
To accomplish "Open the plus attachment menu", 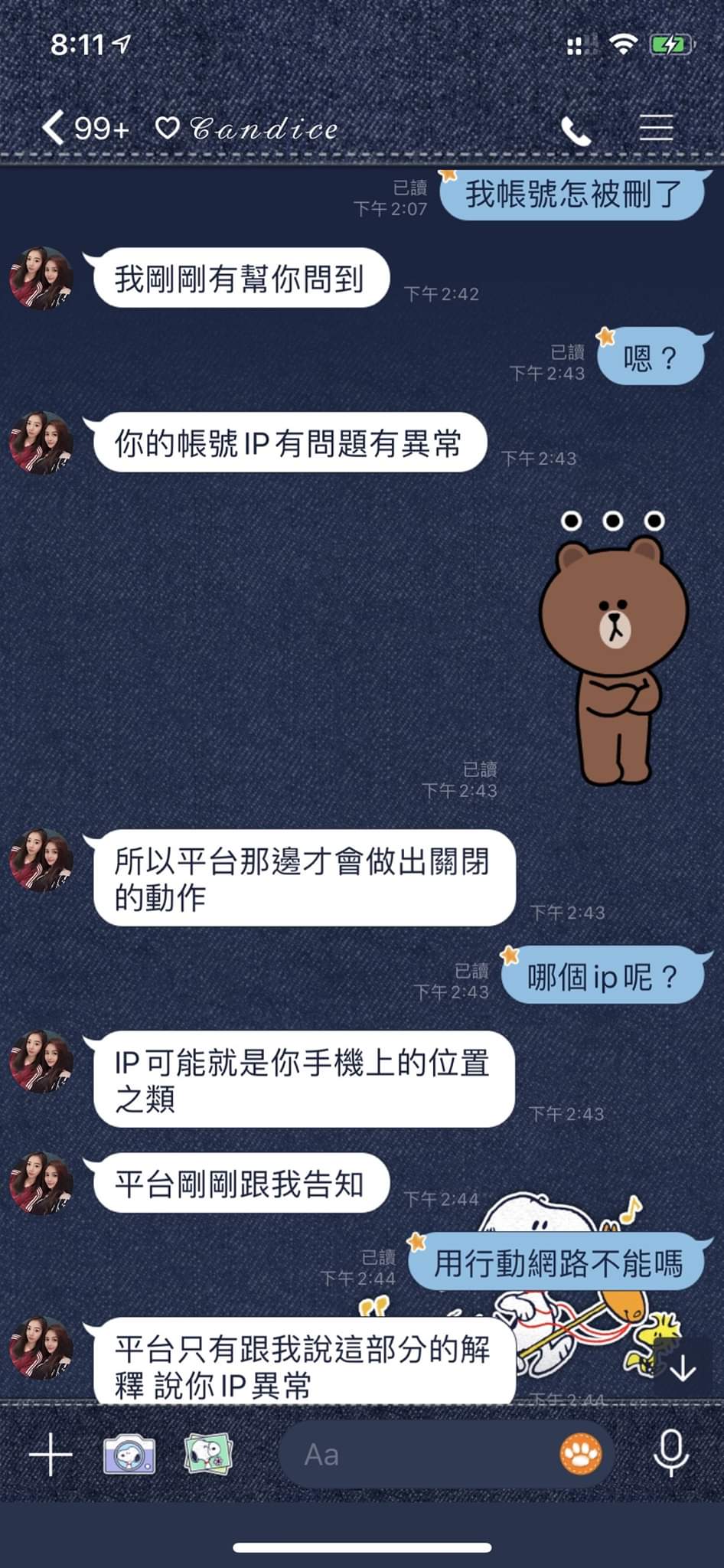I will click(51, 1455).
